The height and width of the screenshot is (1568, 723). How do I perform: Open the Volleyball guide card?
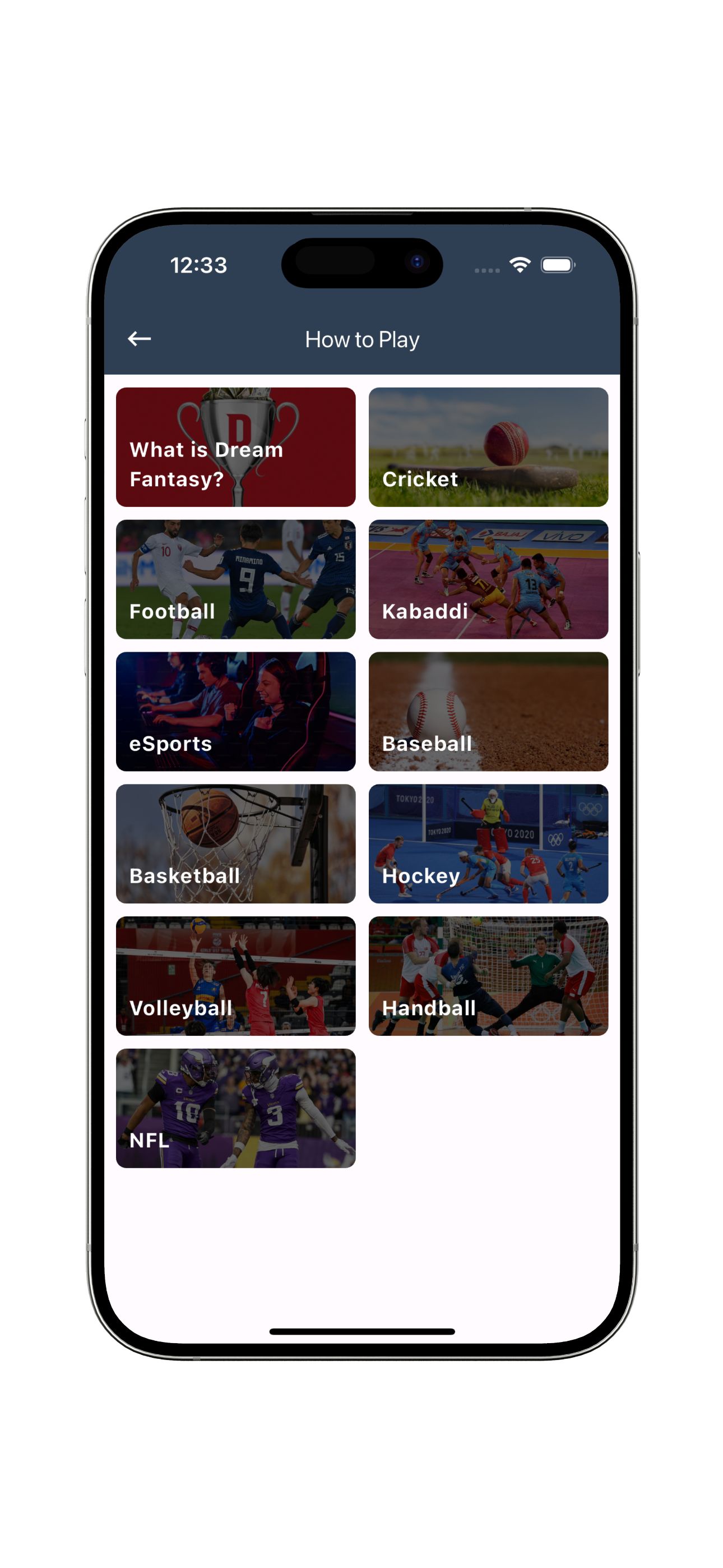(x=235, y=976)
